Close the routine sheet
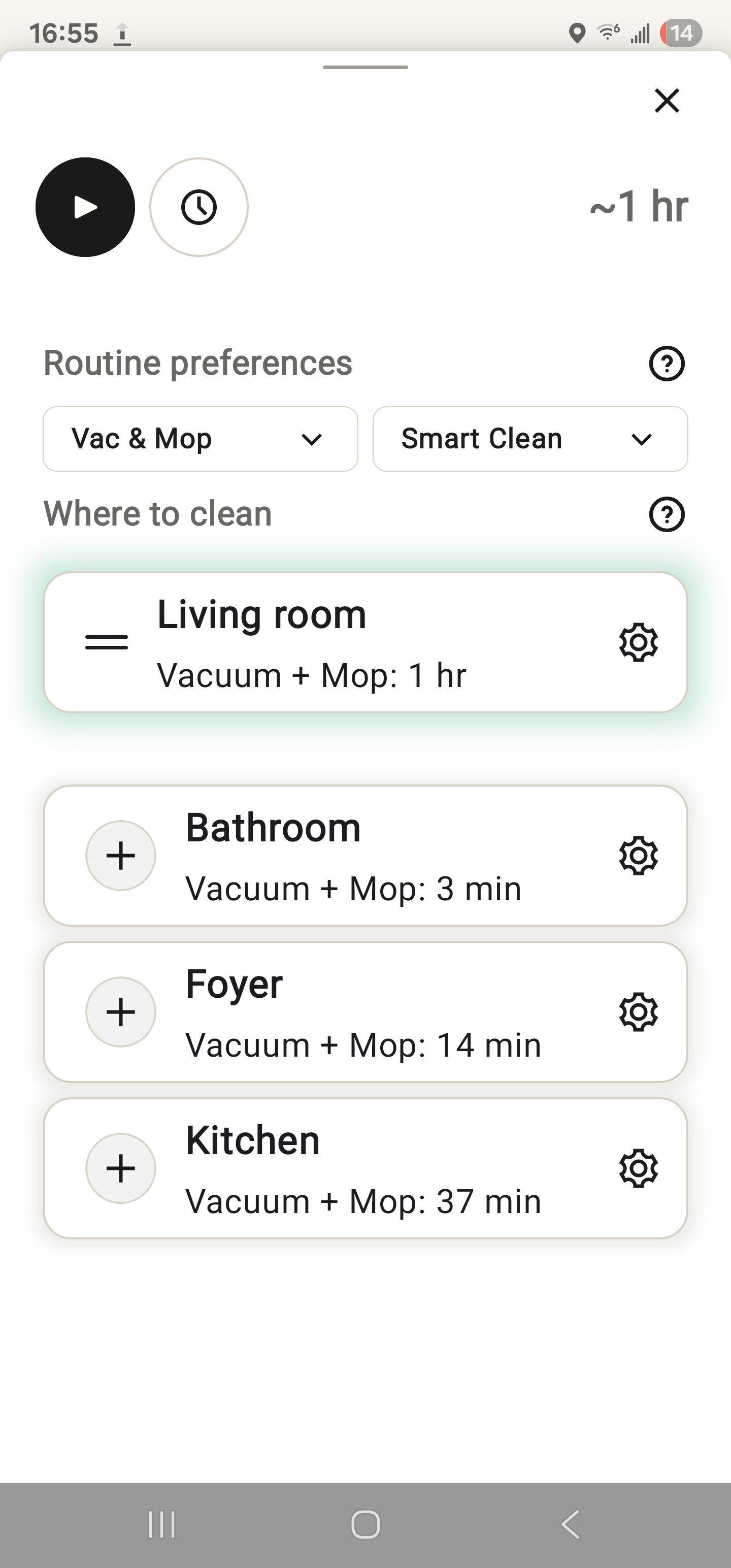 point(667,101)
